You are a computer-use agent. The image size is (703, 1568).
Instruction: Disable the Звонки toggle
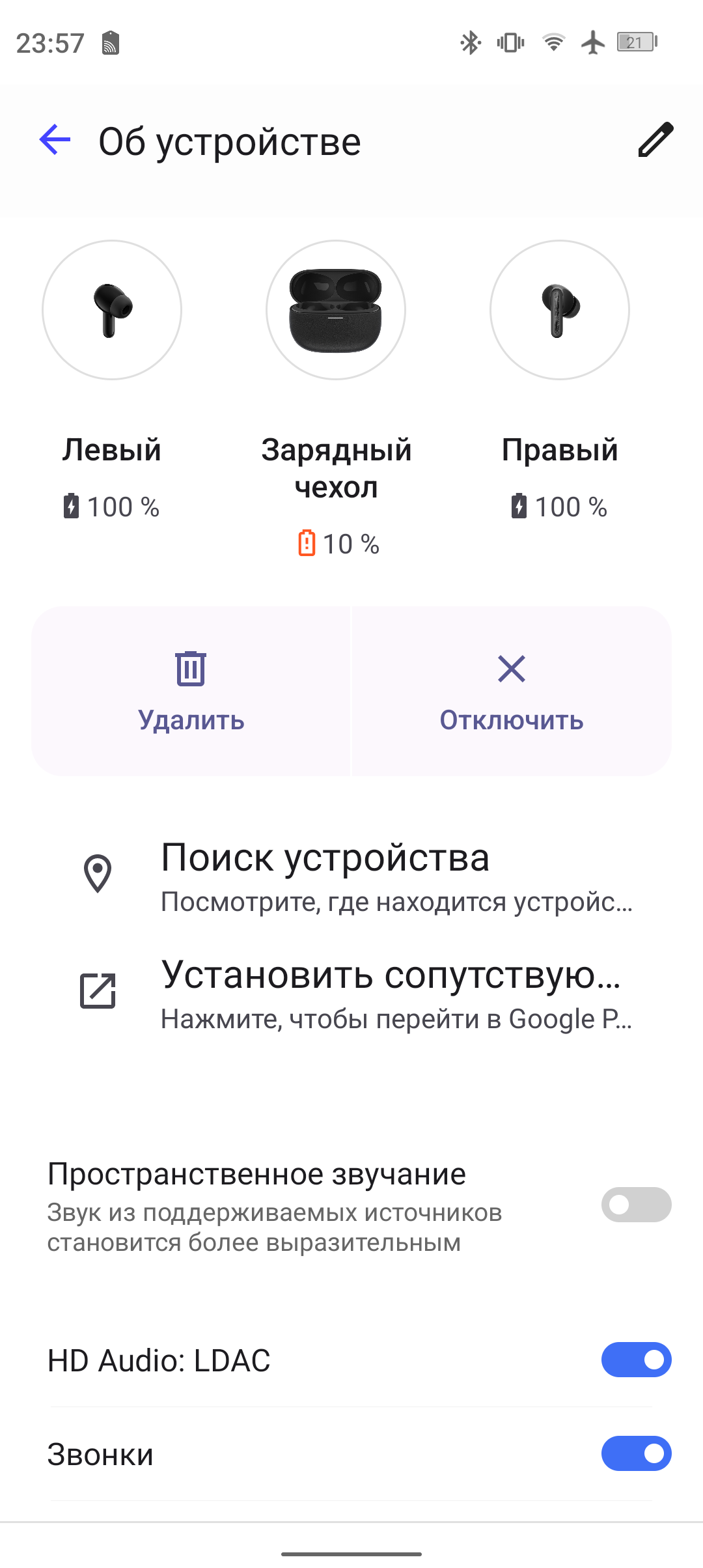tap(636, 1453)
